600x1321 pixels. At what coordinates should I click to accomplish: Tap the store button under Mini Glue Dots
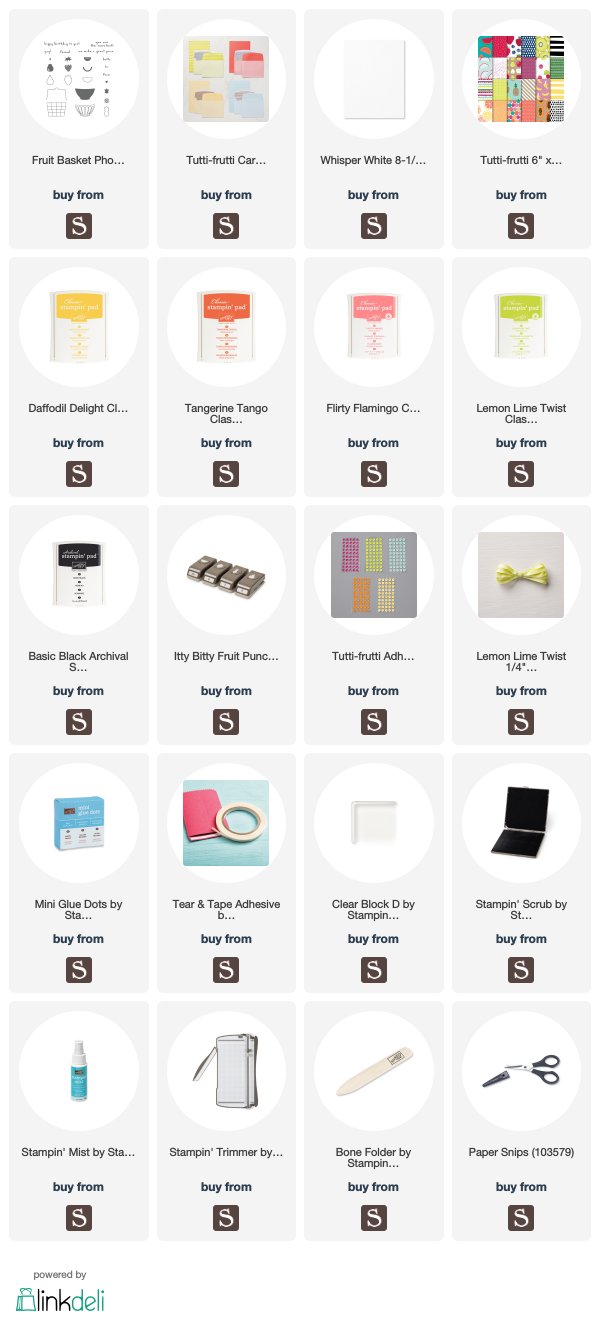point(78,970)
